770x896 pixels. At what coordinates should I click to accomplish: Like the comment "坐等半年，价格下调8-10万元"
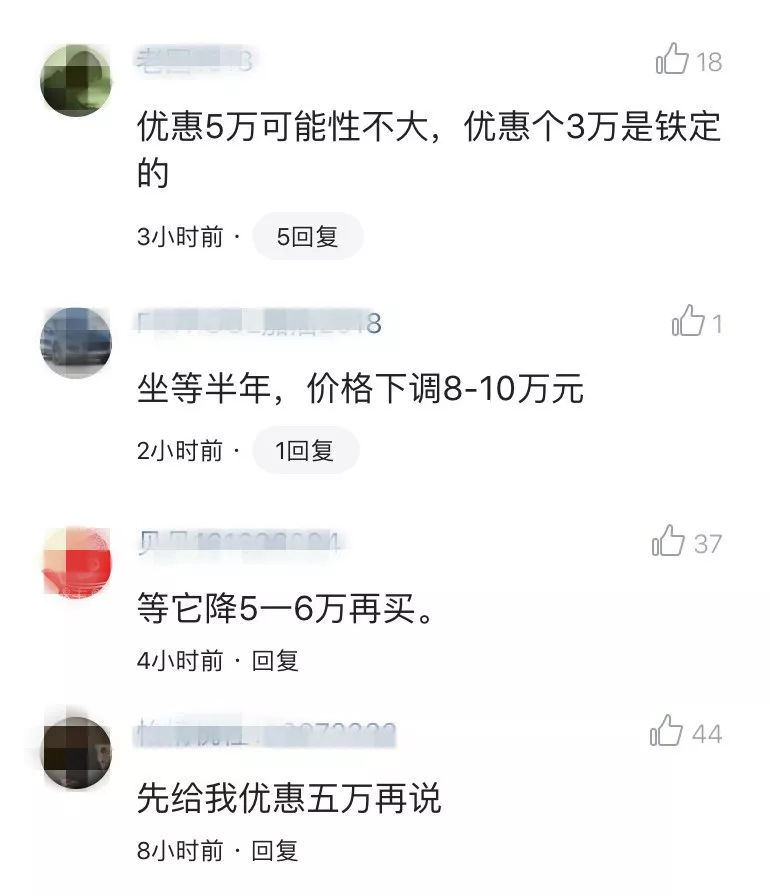tap(689, 322)
